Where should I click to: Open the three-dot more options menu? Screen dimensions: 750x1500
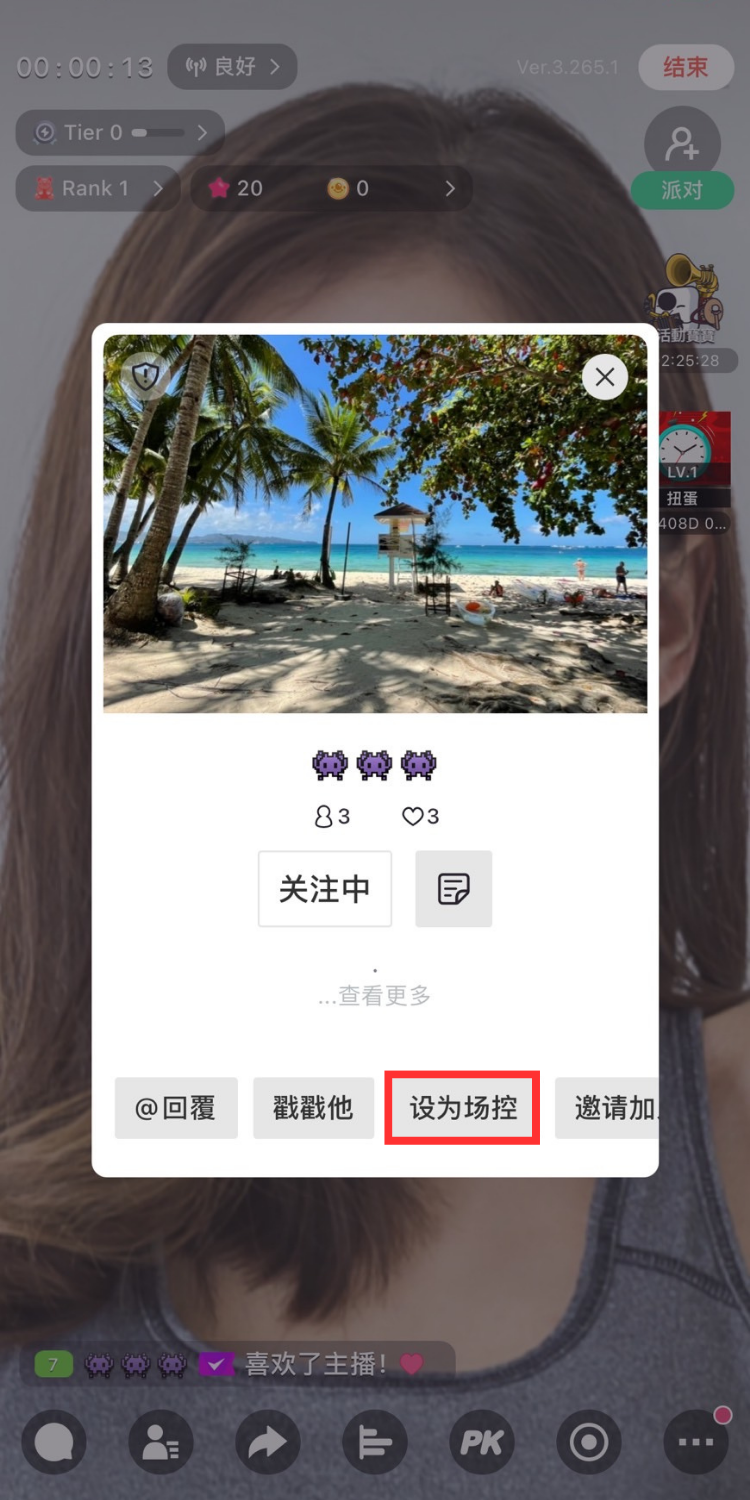click(696, 1442)
